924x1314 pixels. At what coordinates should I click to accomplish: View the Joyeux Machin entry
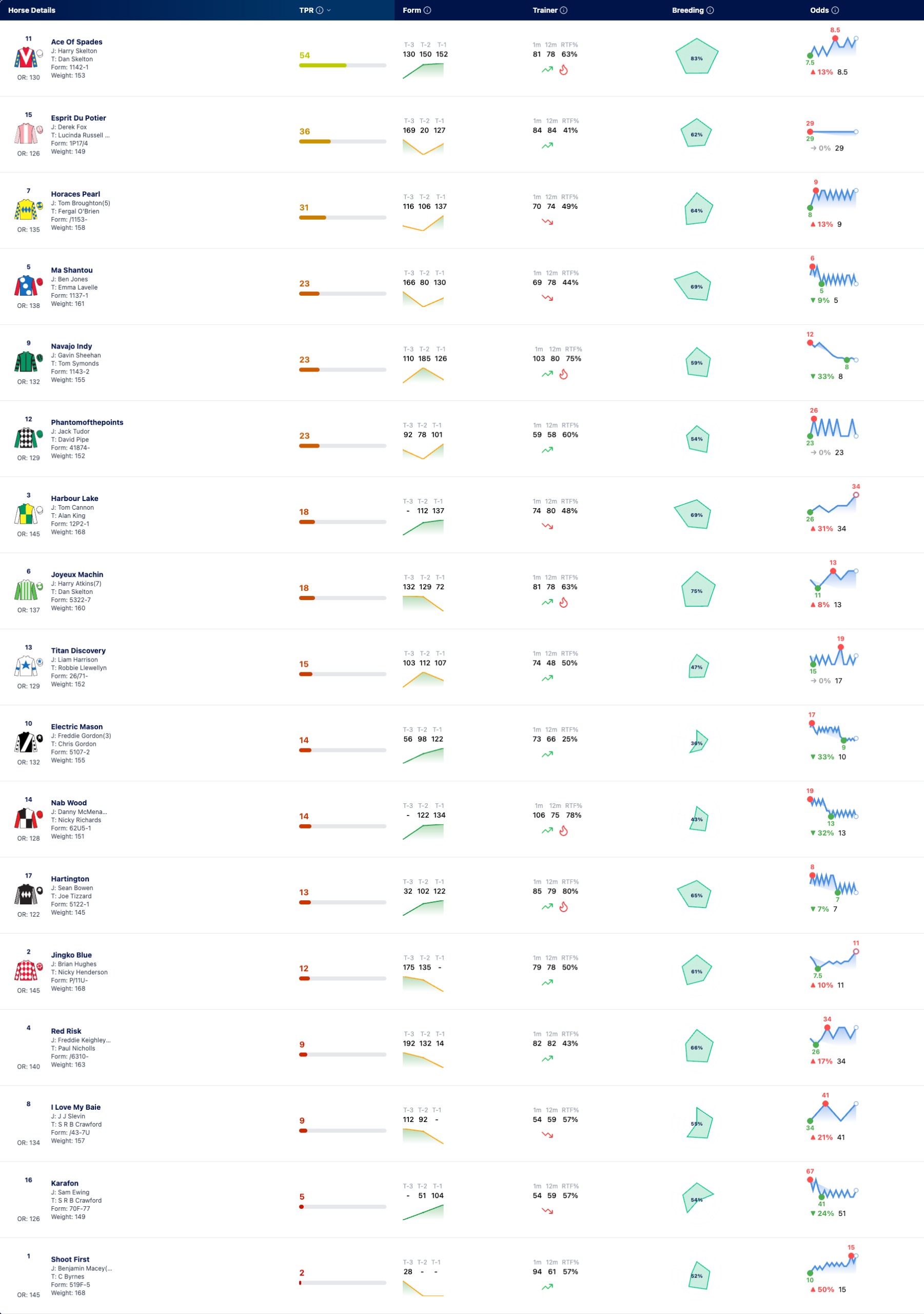(x=462, y=591)
